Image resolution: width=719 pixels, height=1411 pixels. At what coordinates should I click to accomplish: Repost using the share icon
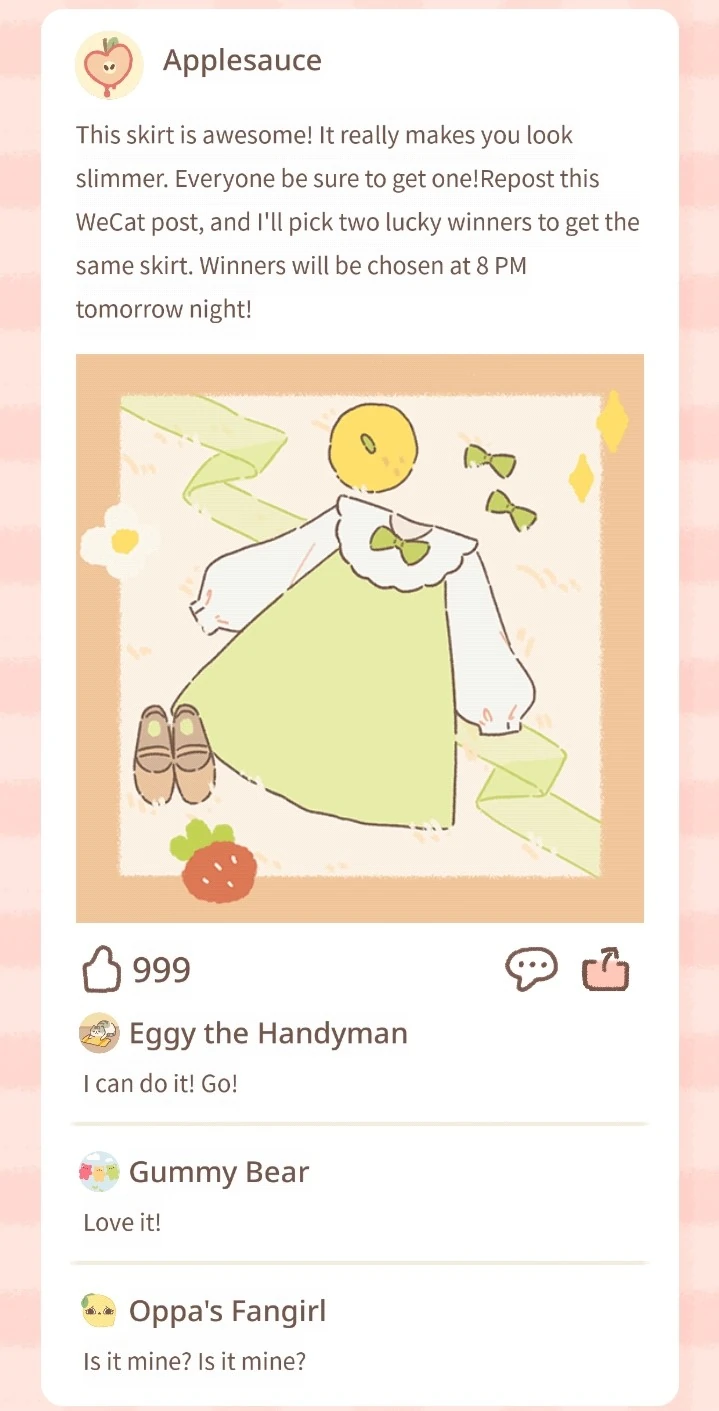[606, 970]
